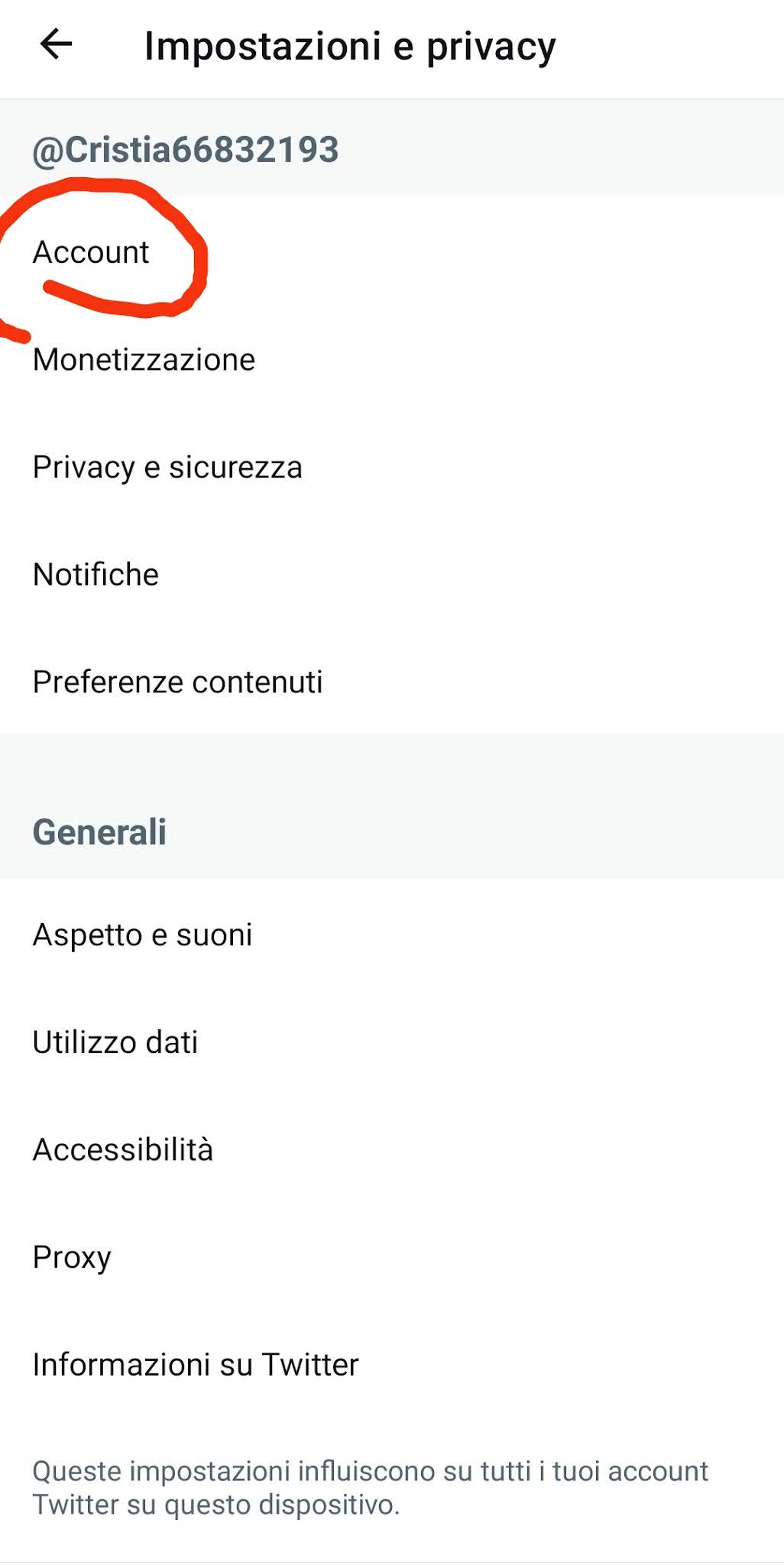Open Utilizzo dati settings
This screenshot has height=1565, width=784.
click(x=115, y=1042)
